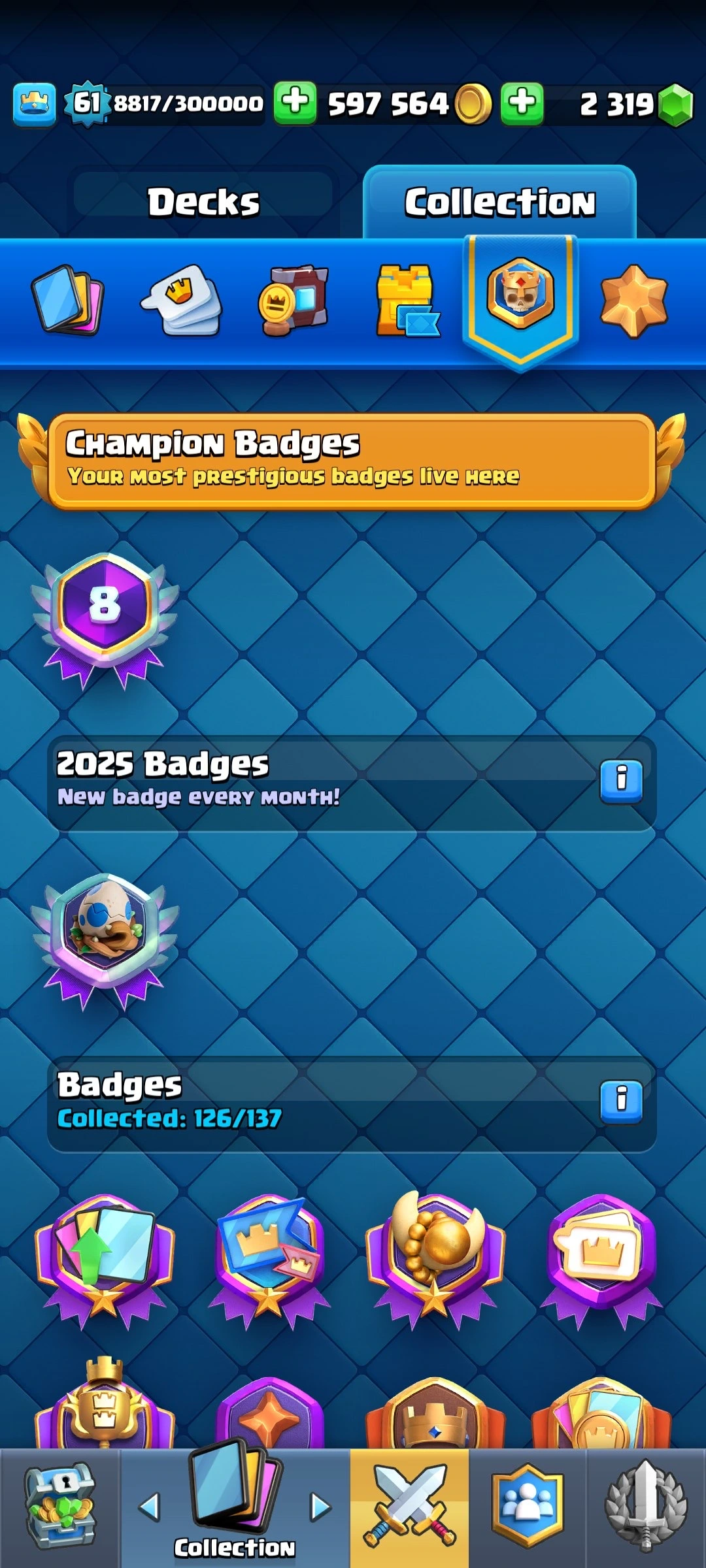Open the banners sub-tab
Viewport: 706px width, 1568px height.
click(294, 300)
